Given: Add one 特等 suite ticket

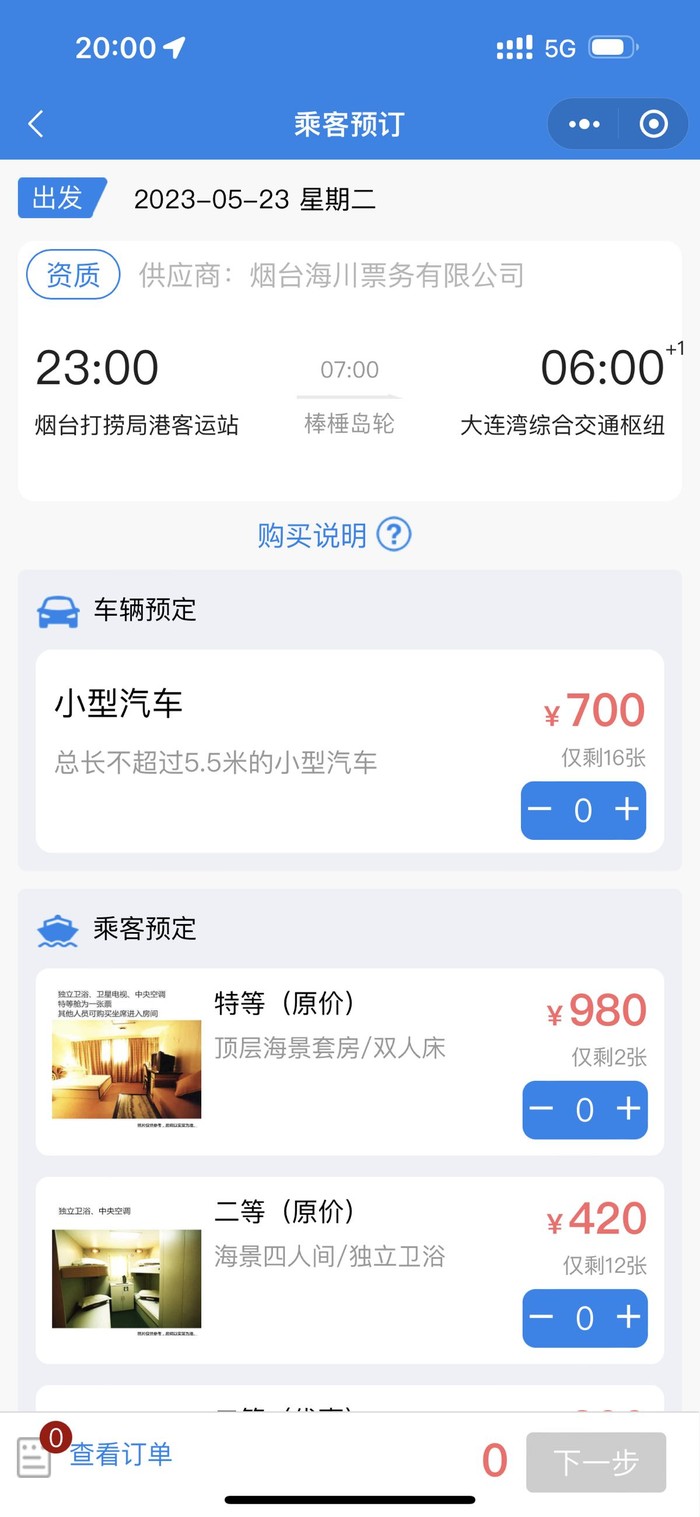Looking at the screenshot, I should pos(628,1109).
